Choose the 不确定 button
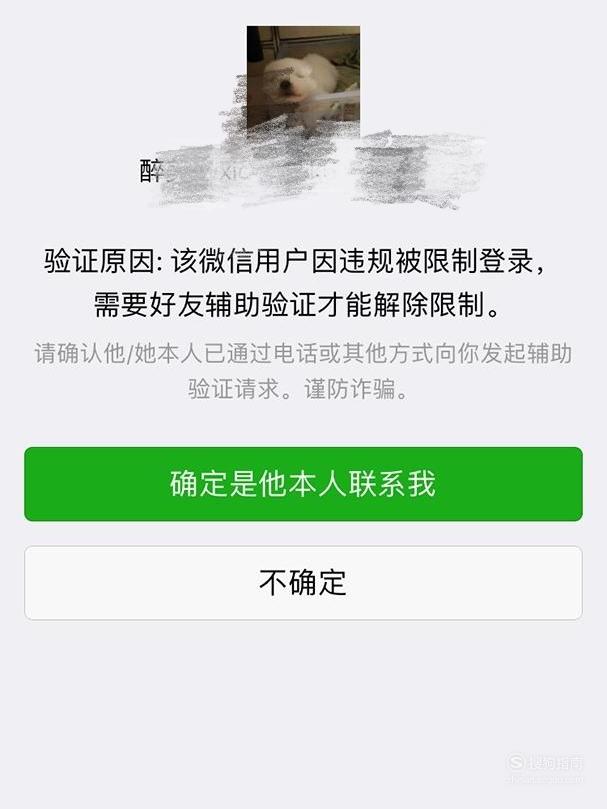Image resolution: width=607 pixels, height=809 pixels. pos(303,582)
